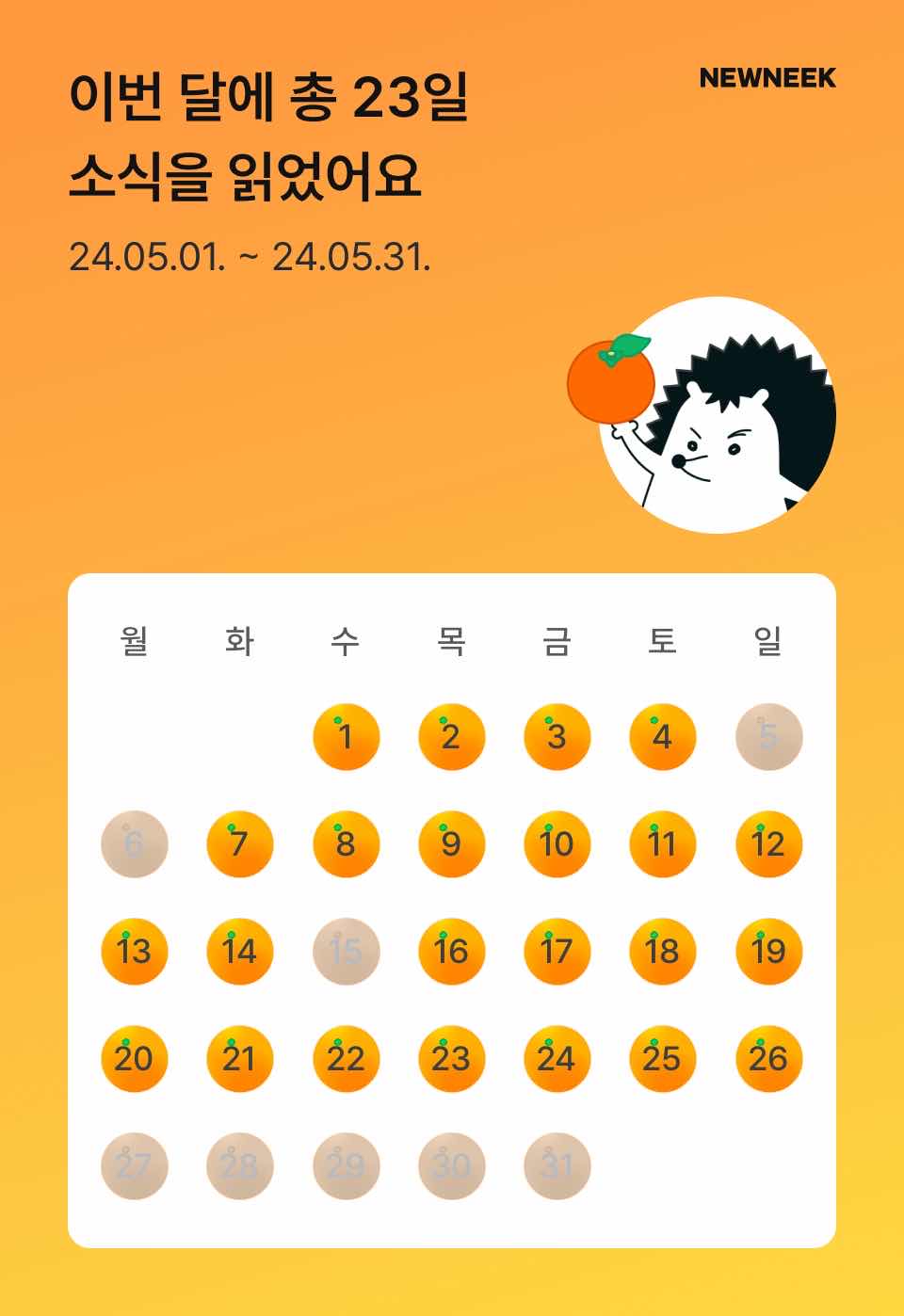Viewport: 904px width, 1316px height.
Task: Click the orange icon for May 13
Action: (x=135, y=952)
